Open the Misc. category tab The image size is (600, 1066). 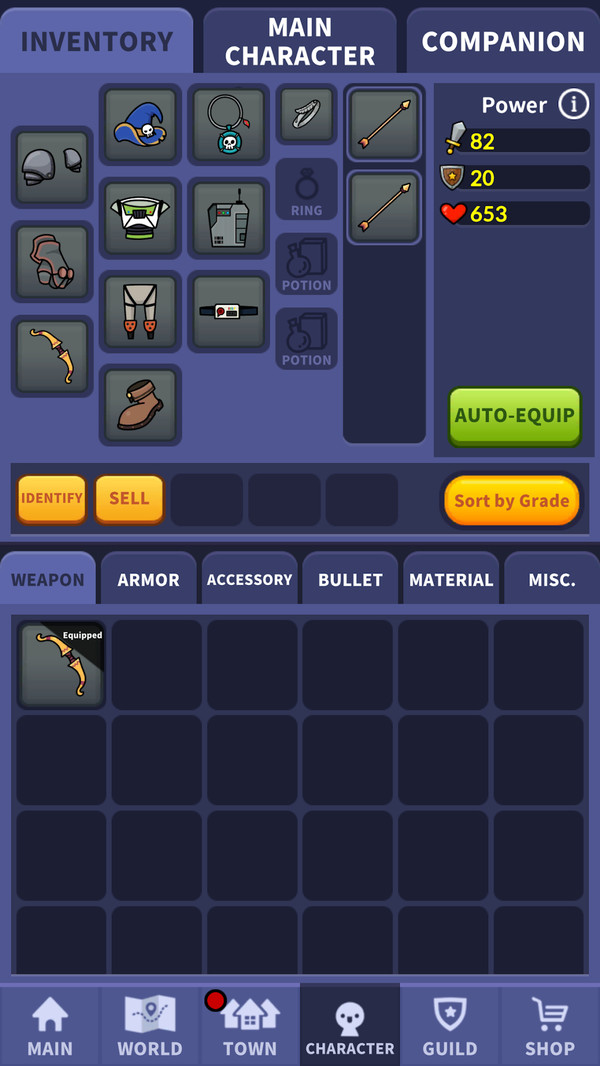point(552,579)
